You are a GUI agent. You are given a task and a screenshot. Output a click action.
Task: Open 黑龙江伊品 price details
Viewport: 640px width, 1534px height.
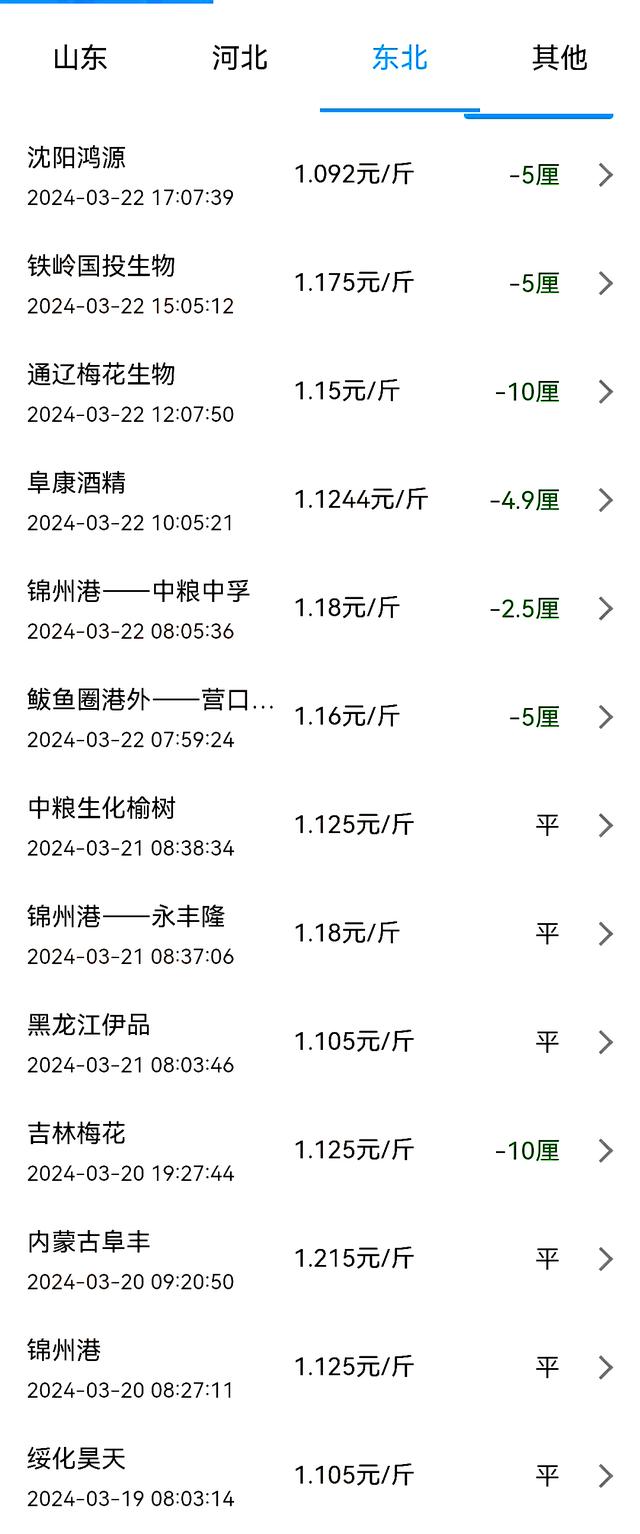click(x=320, y=1042)
